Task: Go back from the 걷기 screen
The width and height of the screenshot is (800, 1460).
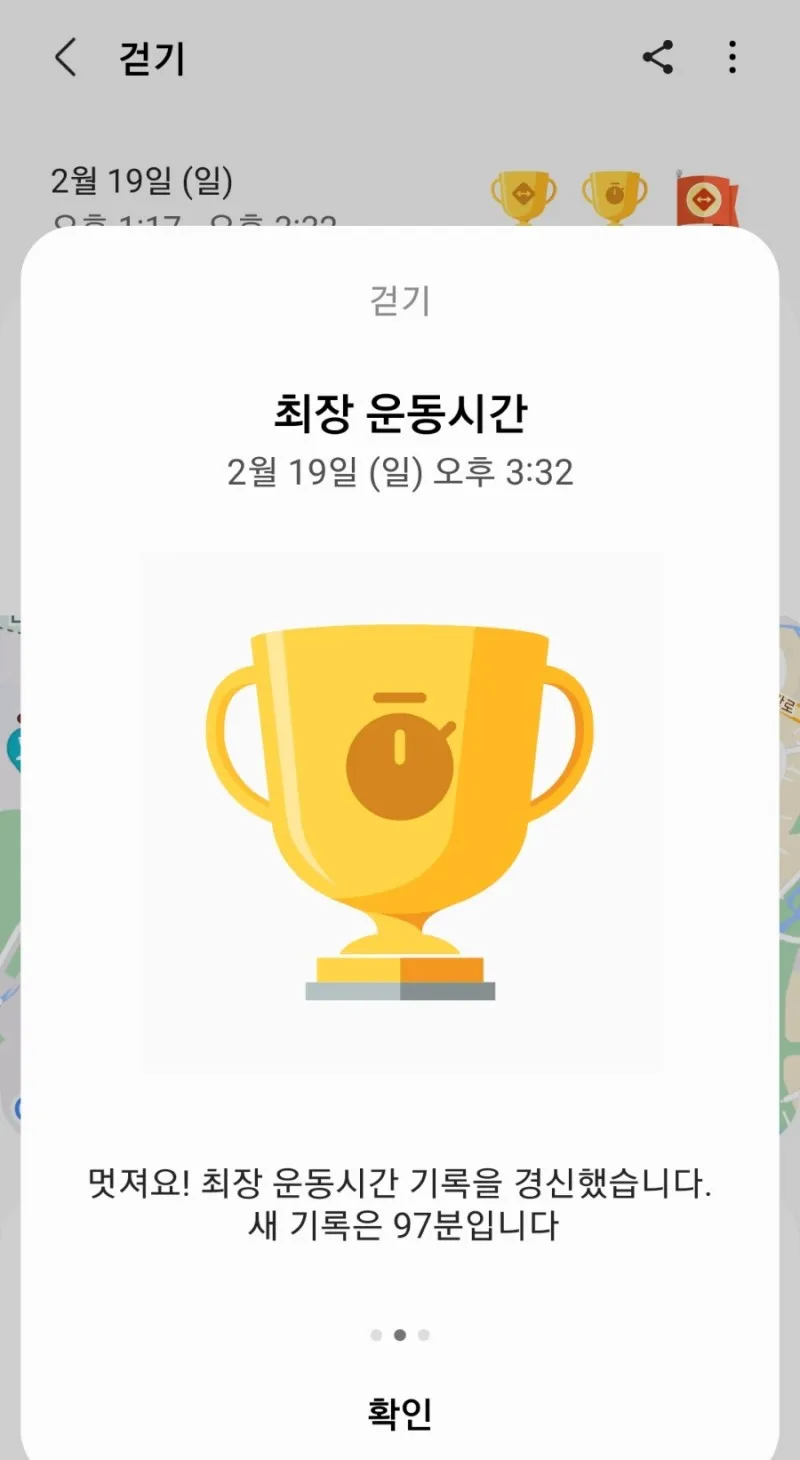Action: point(65,58)
